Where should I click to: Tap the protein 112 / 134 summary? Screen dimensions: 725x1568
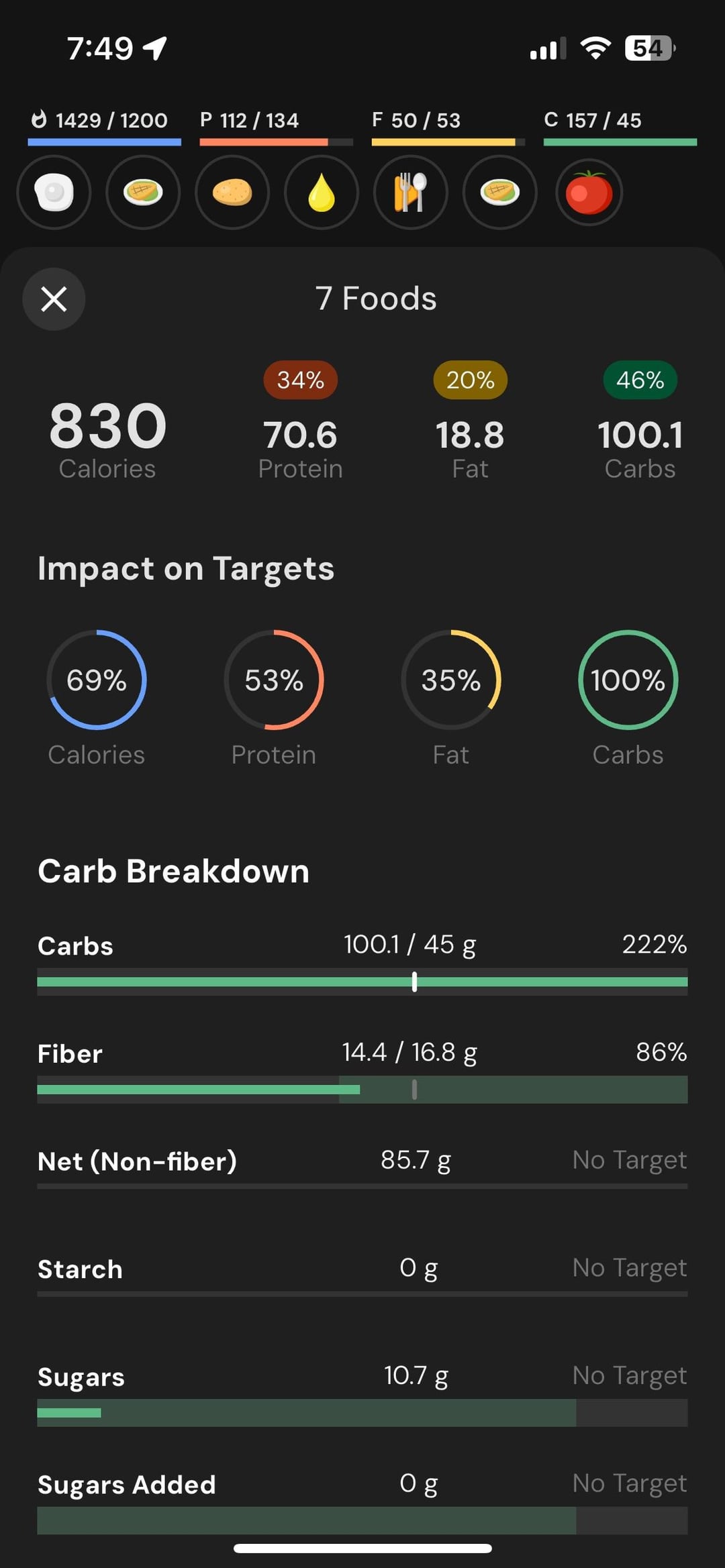pyautogui.click(x=276, y=126)
